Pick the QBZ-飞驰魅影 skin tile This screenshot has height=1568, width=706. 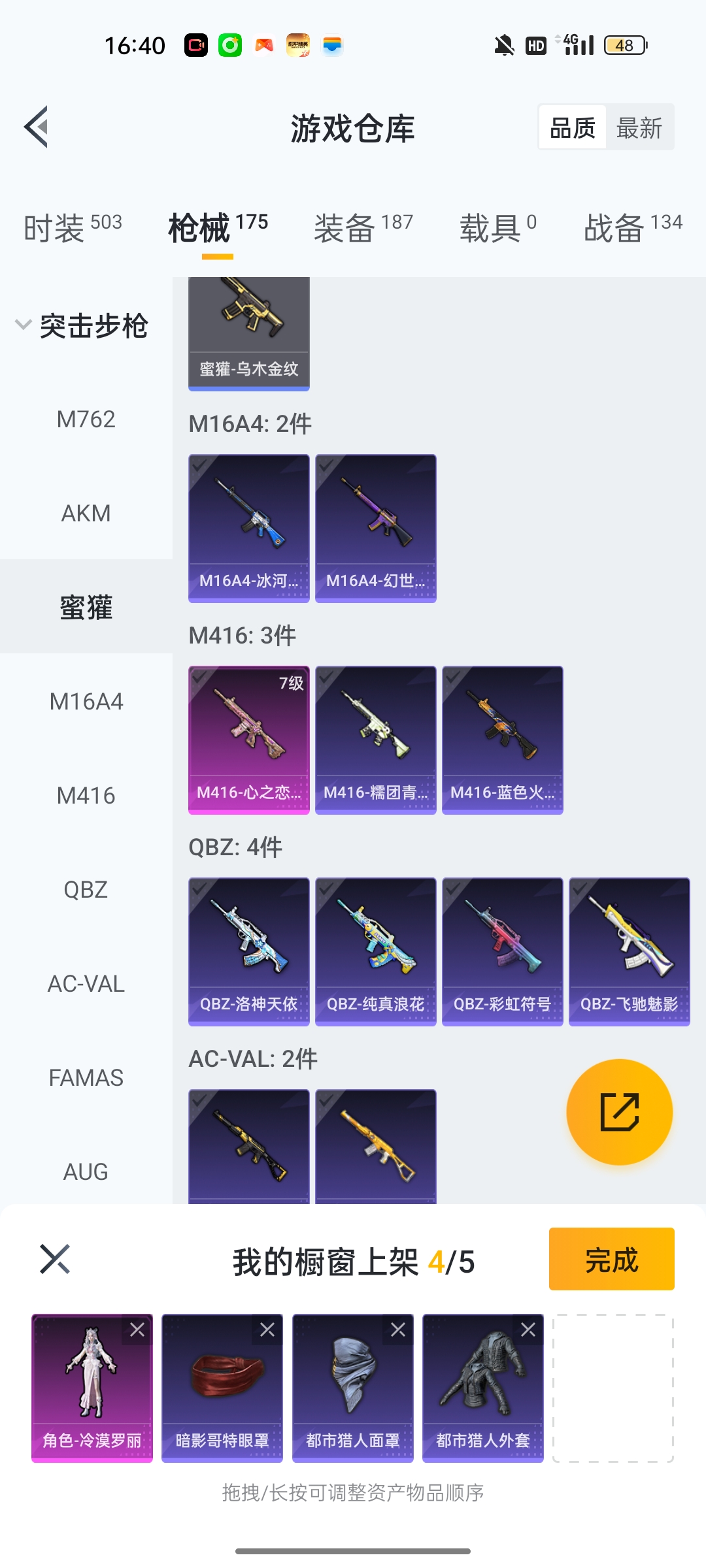click(x=629, y=951)
